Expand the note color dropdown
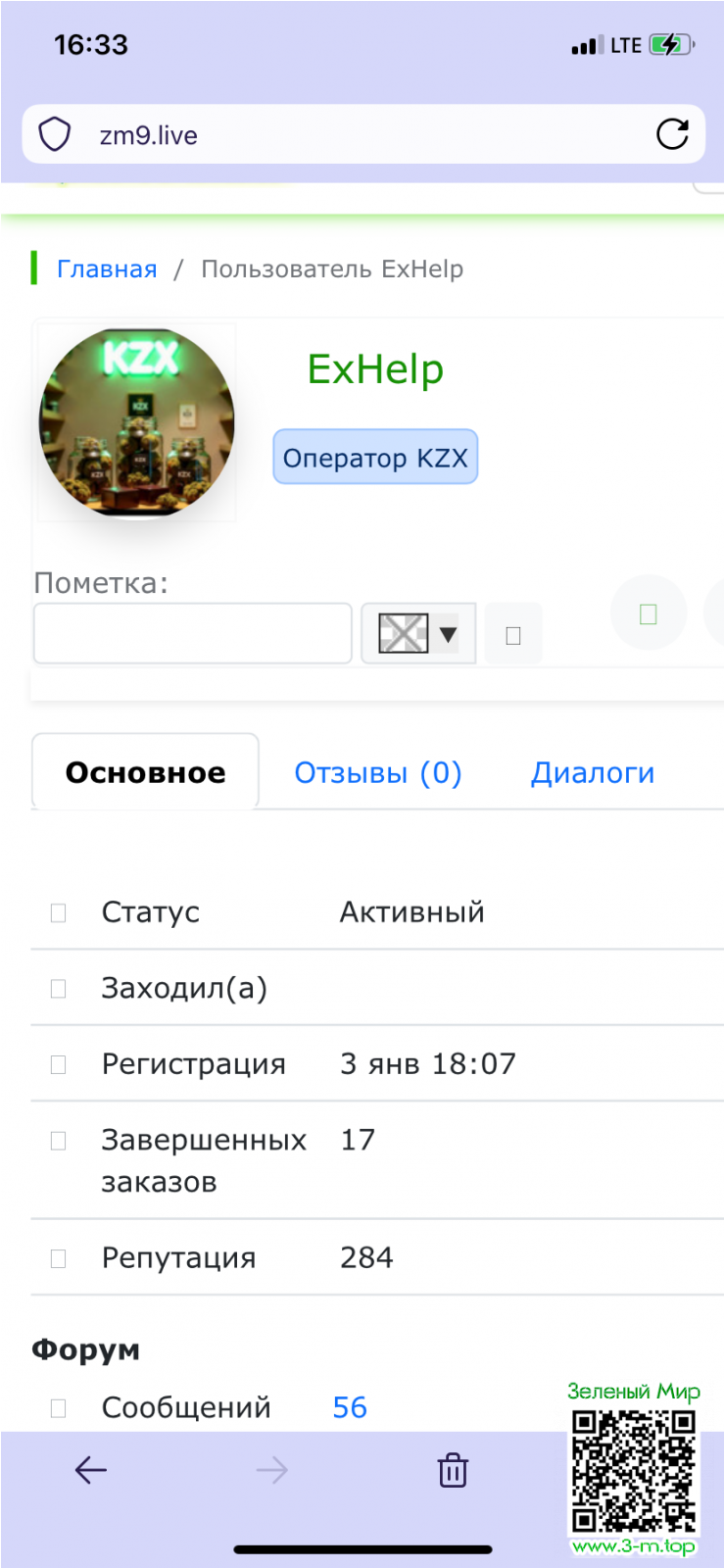This screenshot has height=1568, width=724. pyautogui.click(x=418, y=634)
